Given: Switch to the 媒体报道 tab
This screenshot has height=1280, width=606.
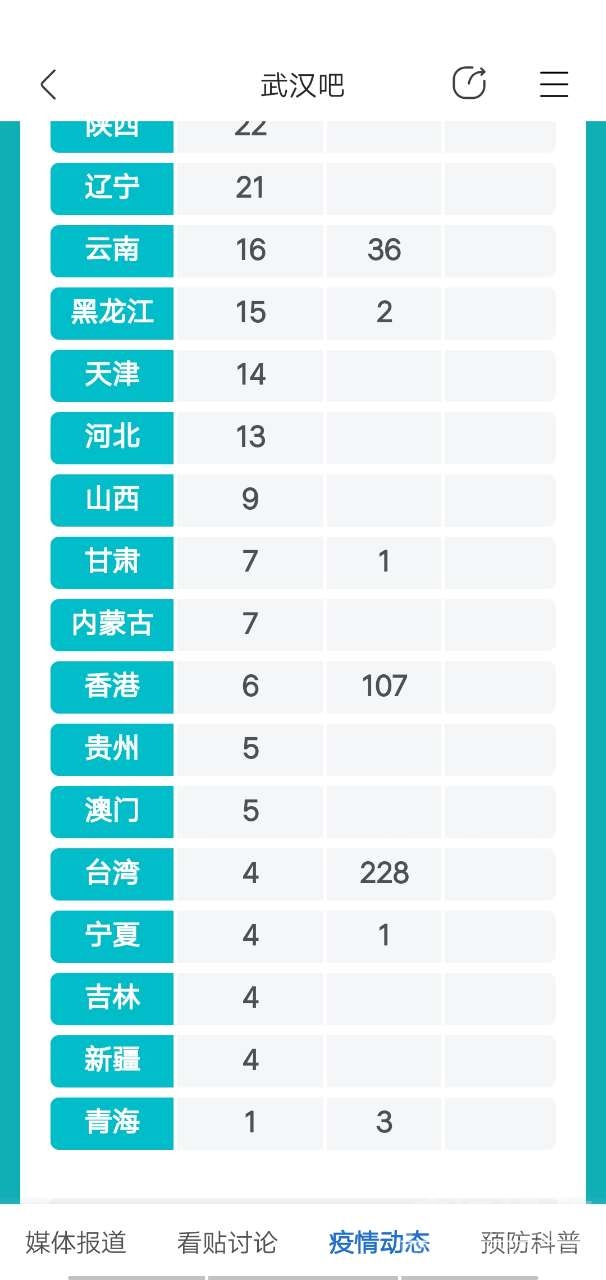Looking at the screenshot, I should (76, 1242).
